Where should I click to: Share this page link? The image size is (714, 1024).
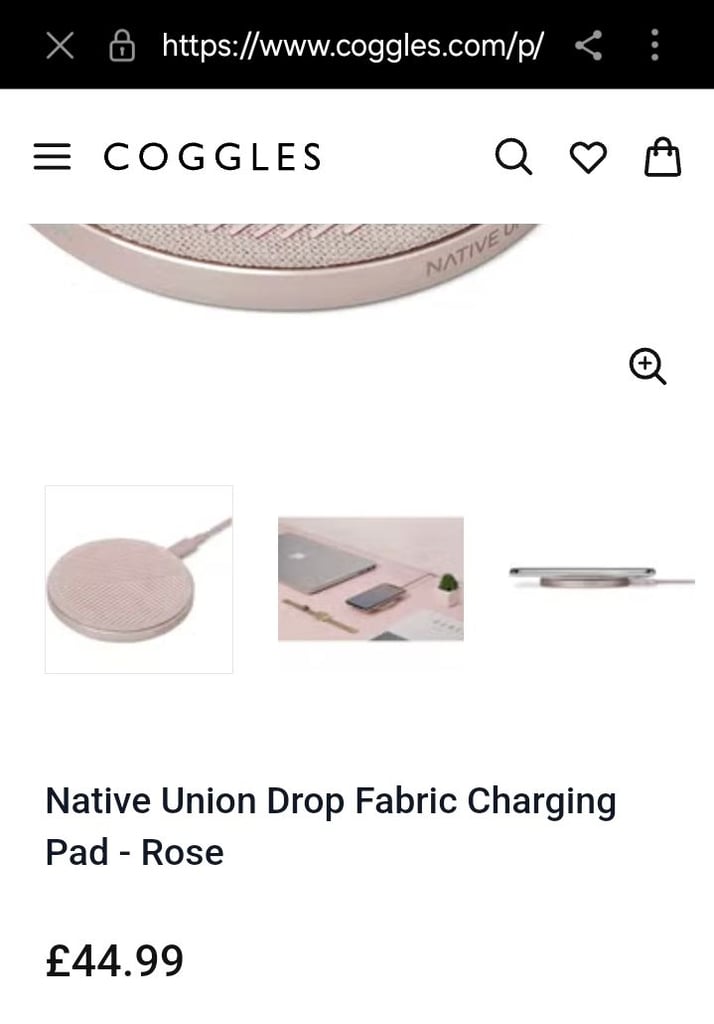coord(589,45)
